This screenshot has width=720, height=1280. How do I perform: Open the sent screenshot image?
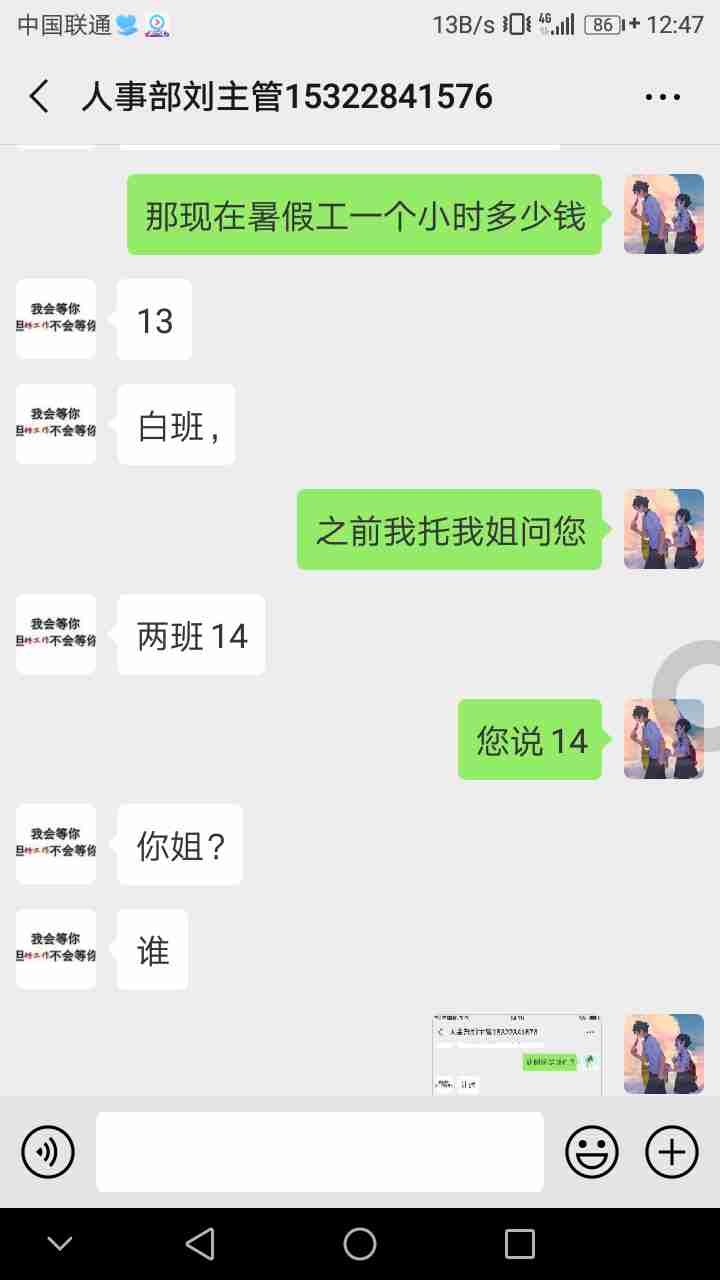point(517,1055)
